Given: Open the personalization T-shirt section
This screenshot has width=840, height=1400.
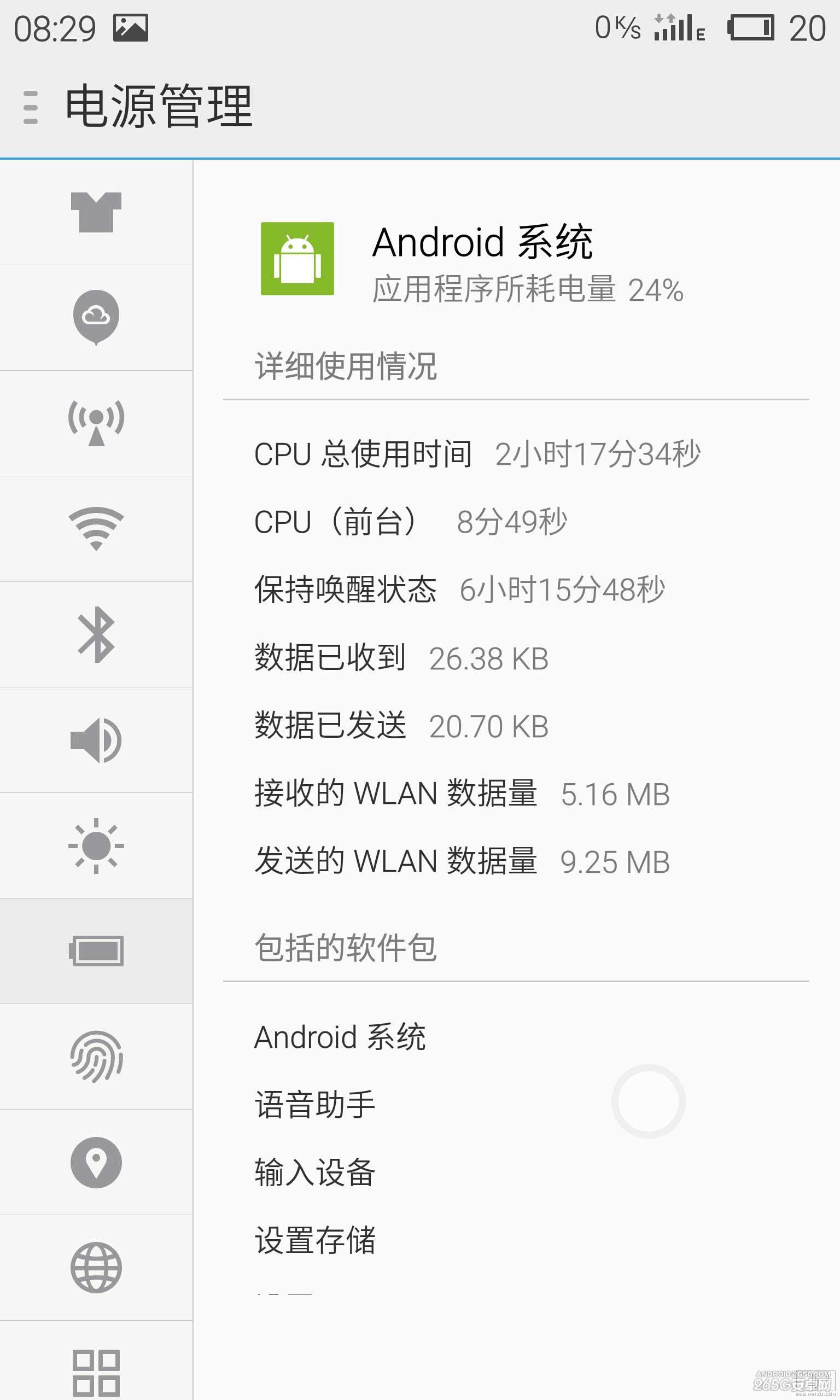Looking at the screenshot, I should (x=96, y=212).
